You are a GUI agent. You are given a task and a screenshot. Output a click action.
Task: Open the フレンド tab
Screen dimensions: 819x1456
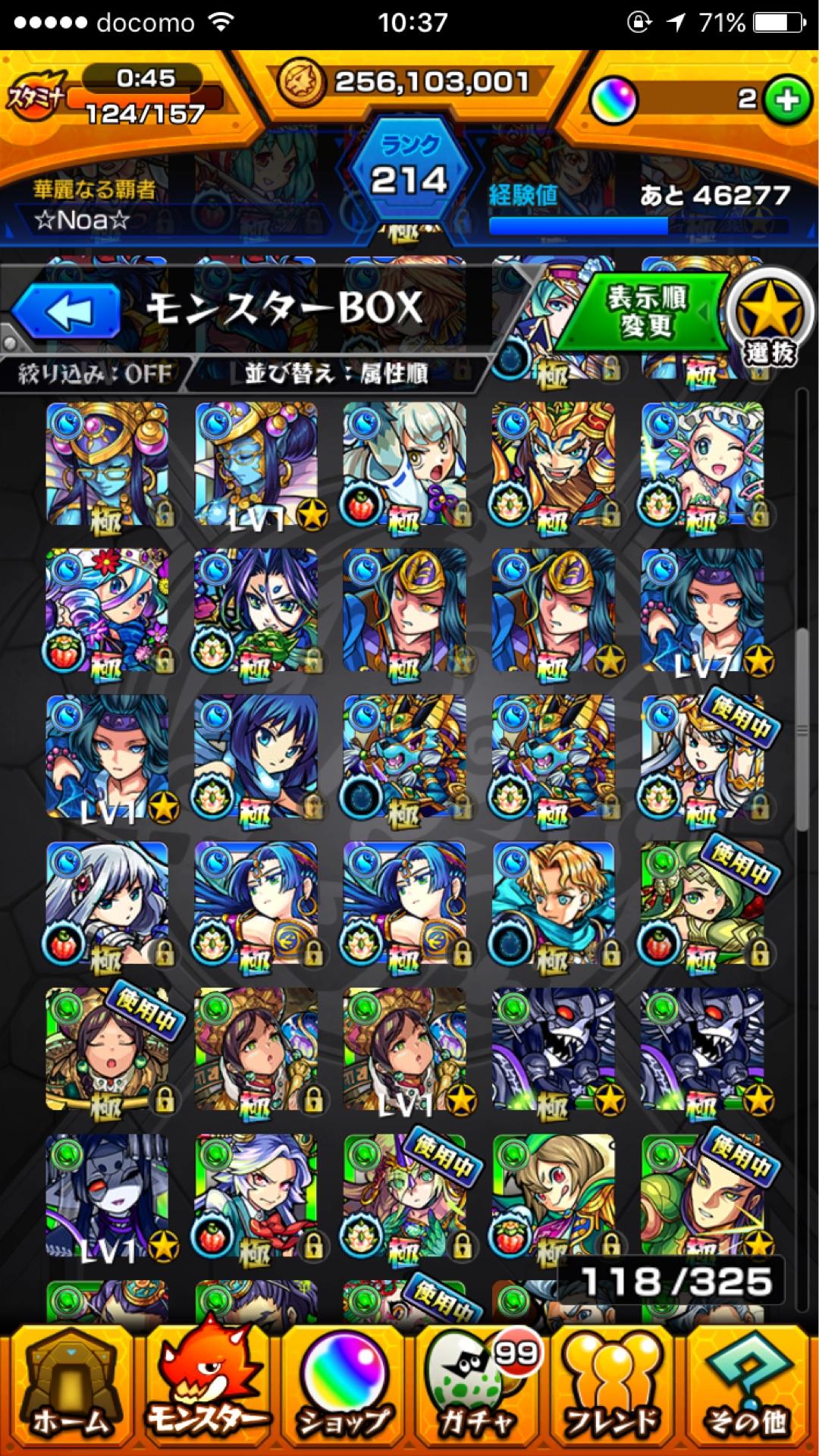point(614,1390)
